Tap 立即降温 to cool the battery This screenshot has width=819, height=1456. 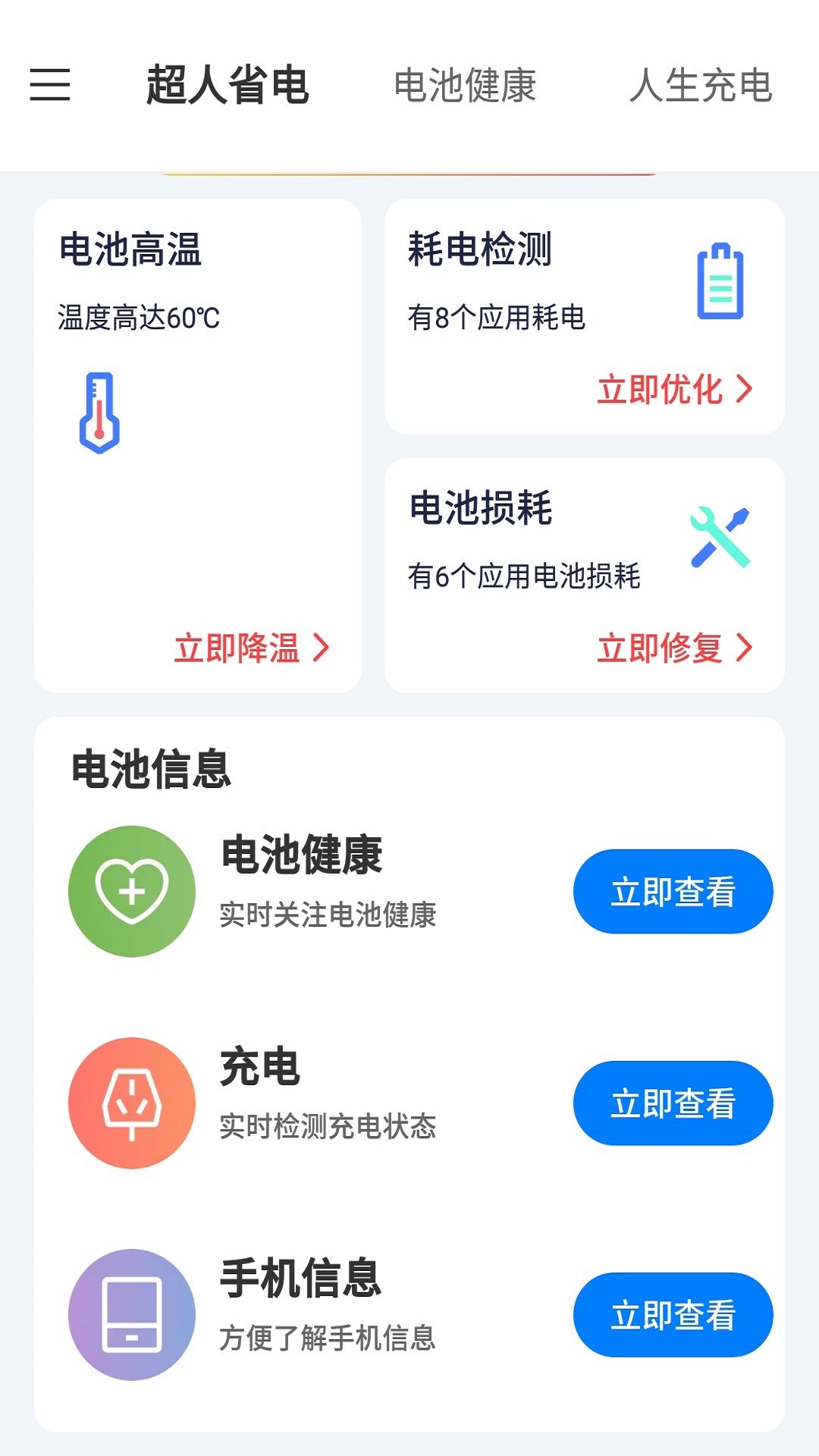252,648
